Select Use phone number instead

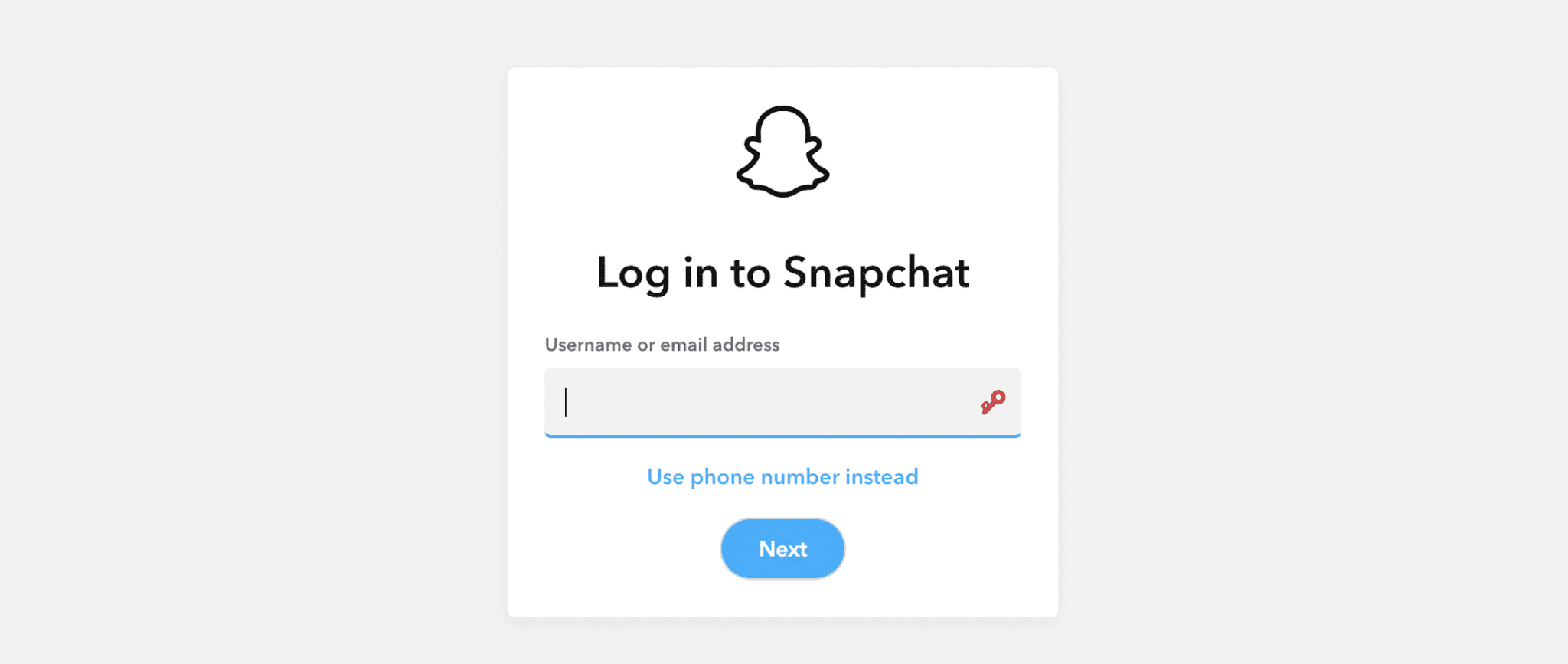[x=782, y=477]
